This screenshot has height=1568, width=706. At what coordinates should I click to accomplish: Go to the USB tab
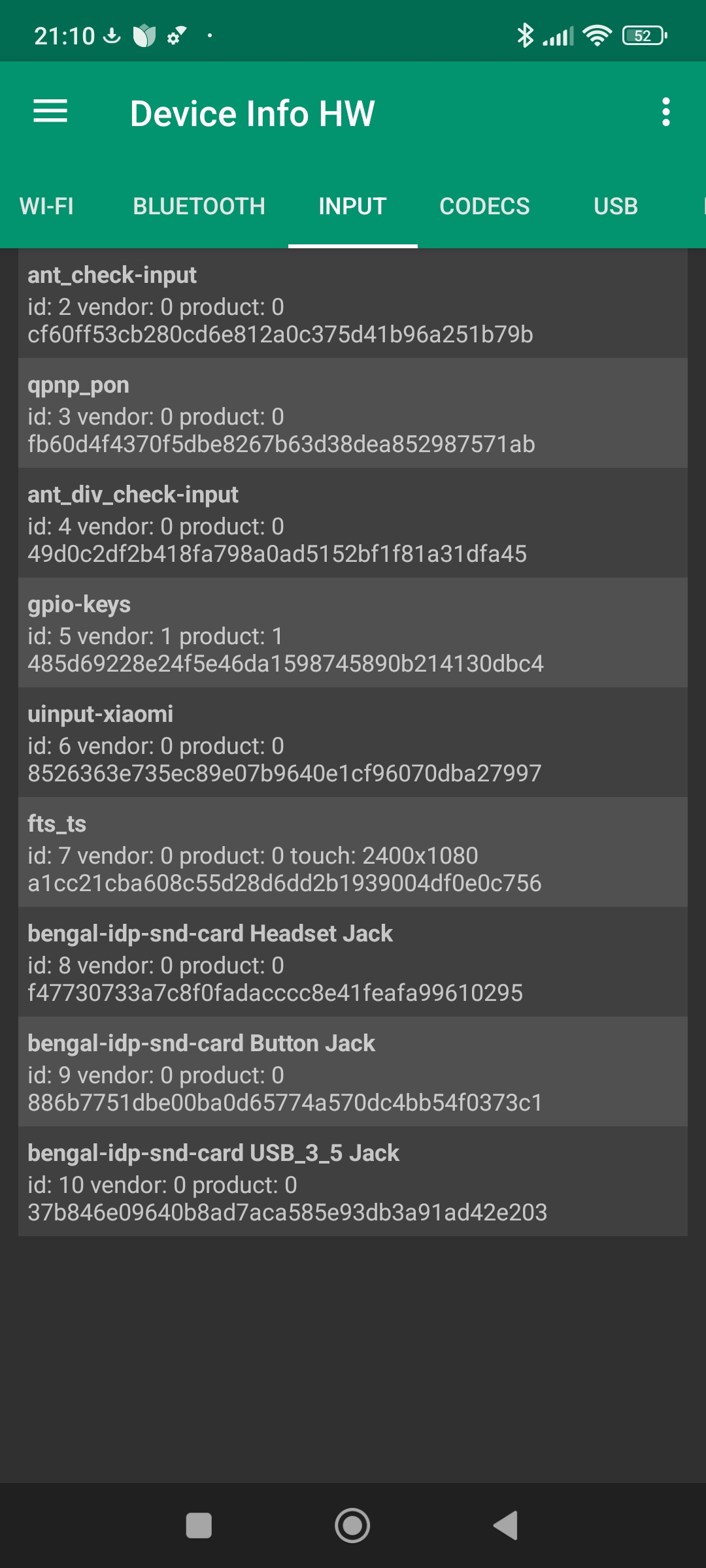[x=615, y=206]
